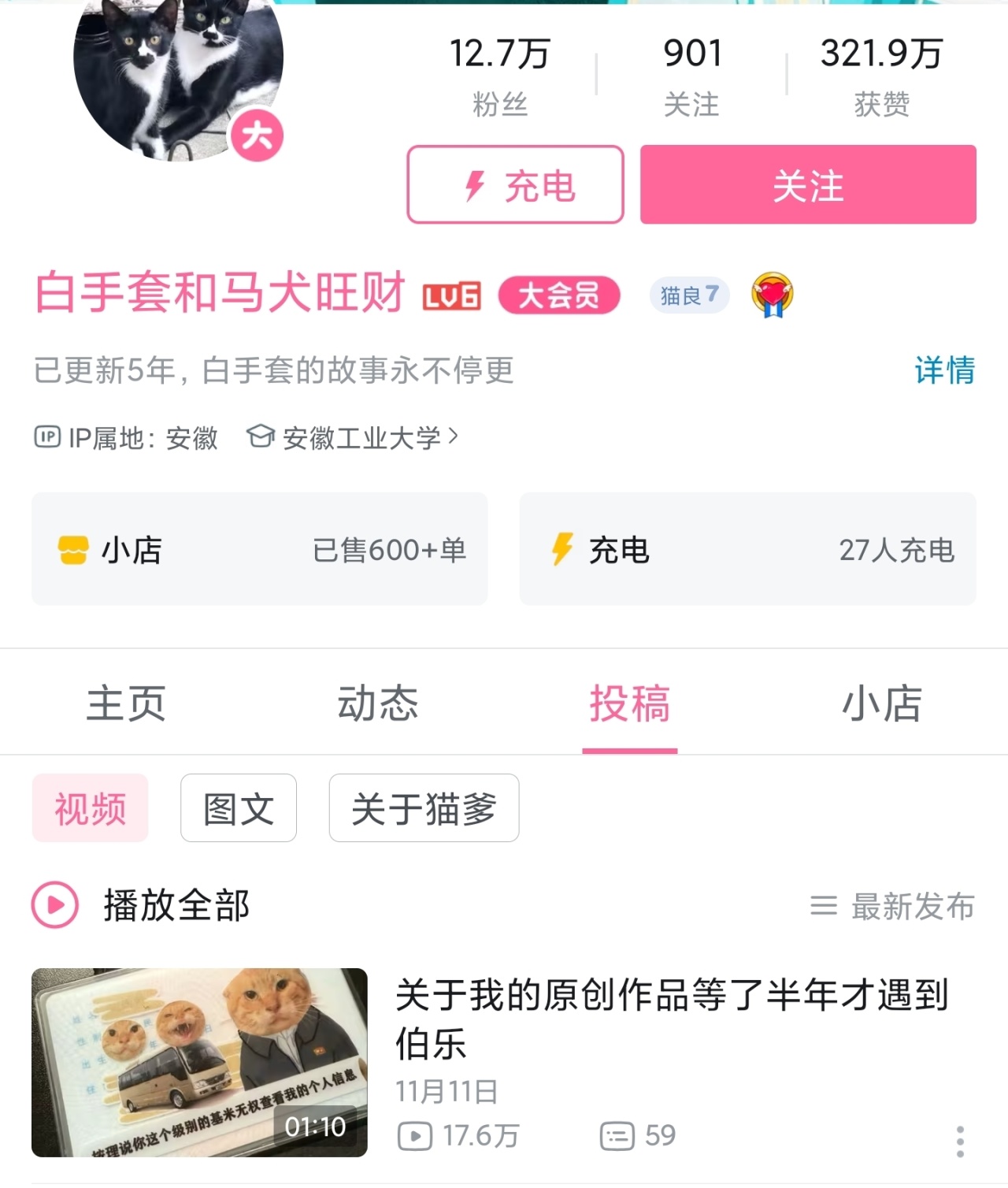This screenshot has width=1008, height=1188.
Task: View the 901 关注 following list
Action: (691, 76)
